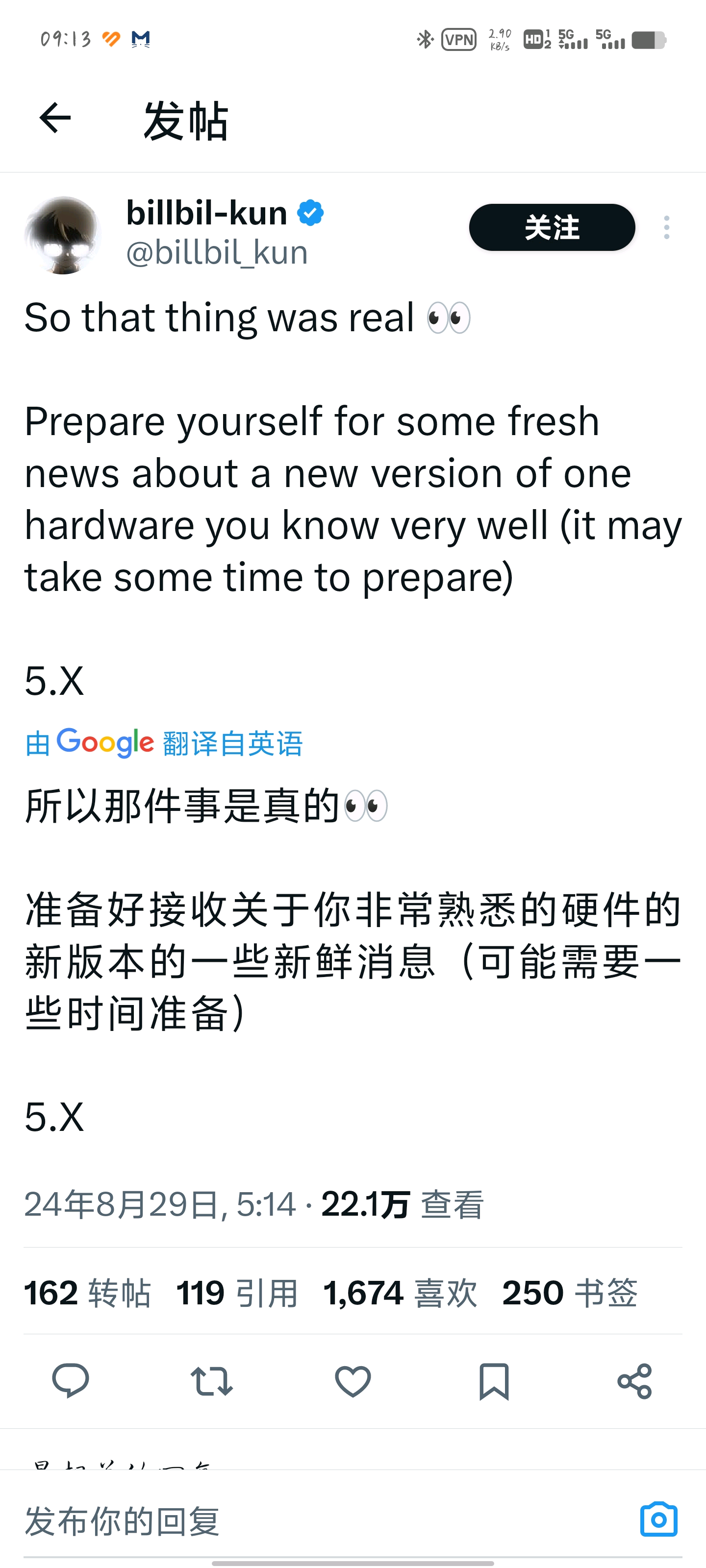
Task: Open the @billbil_kun handle
Action: (217, 252)
